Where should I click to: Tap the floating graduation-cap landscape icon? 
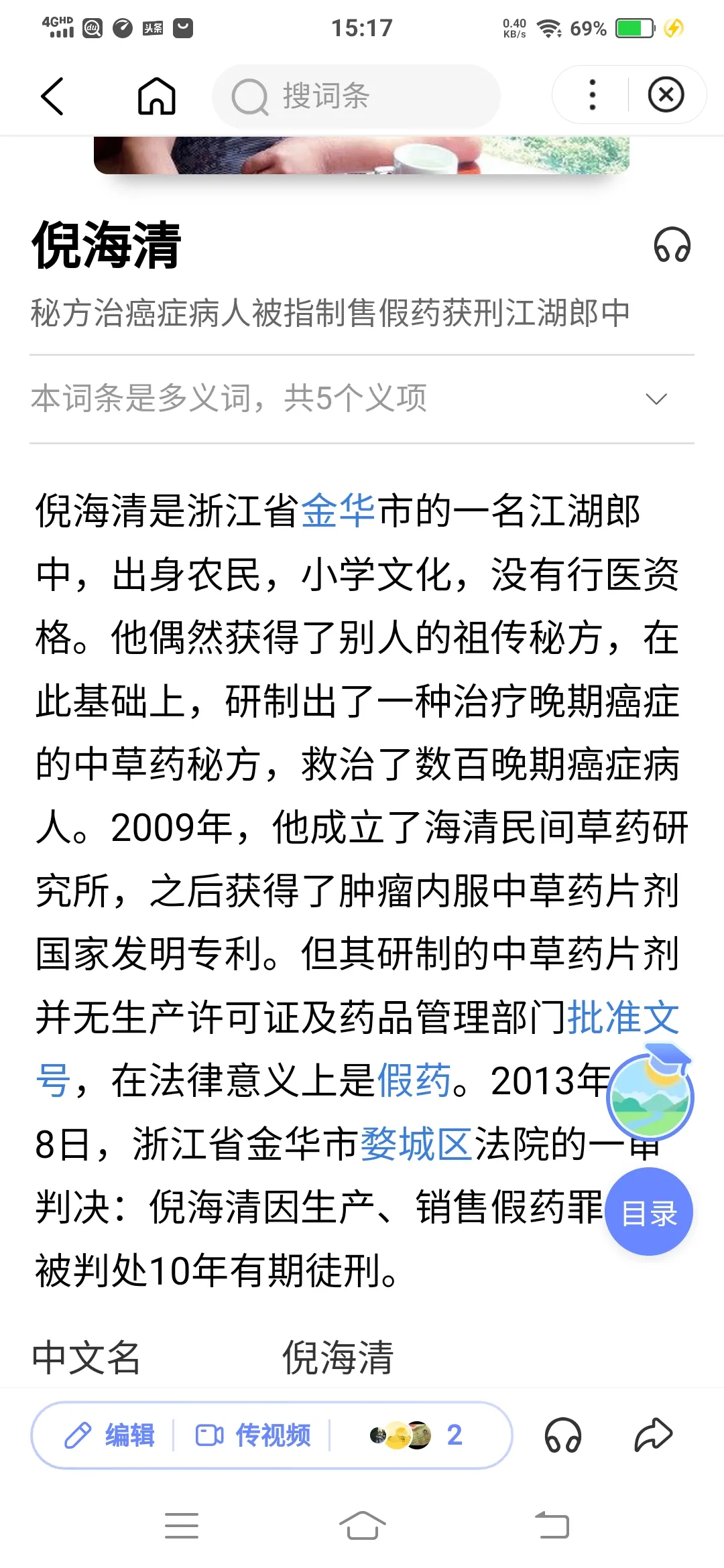650,1092
